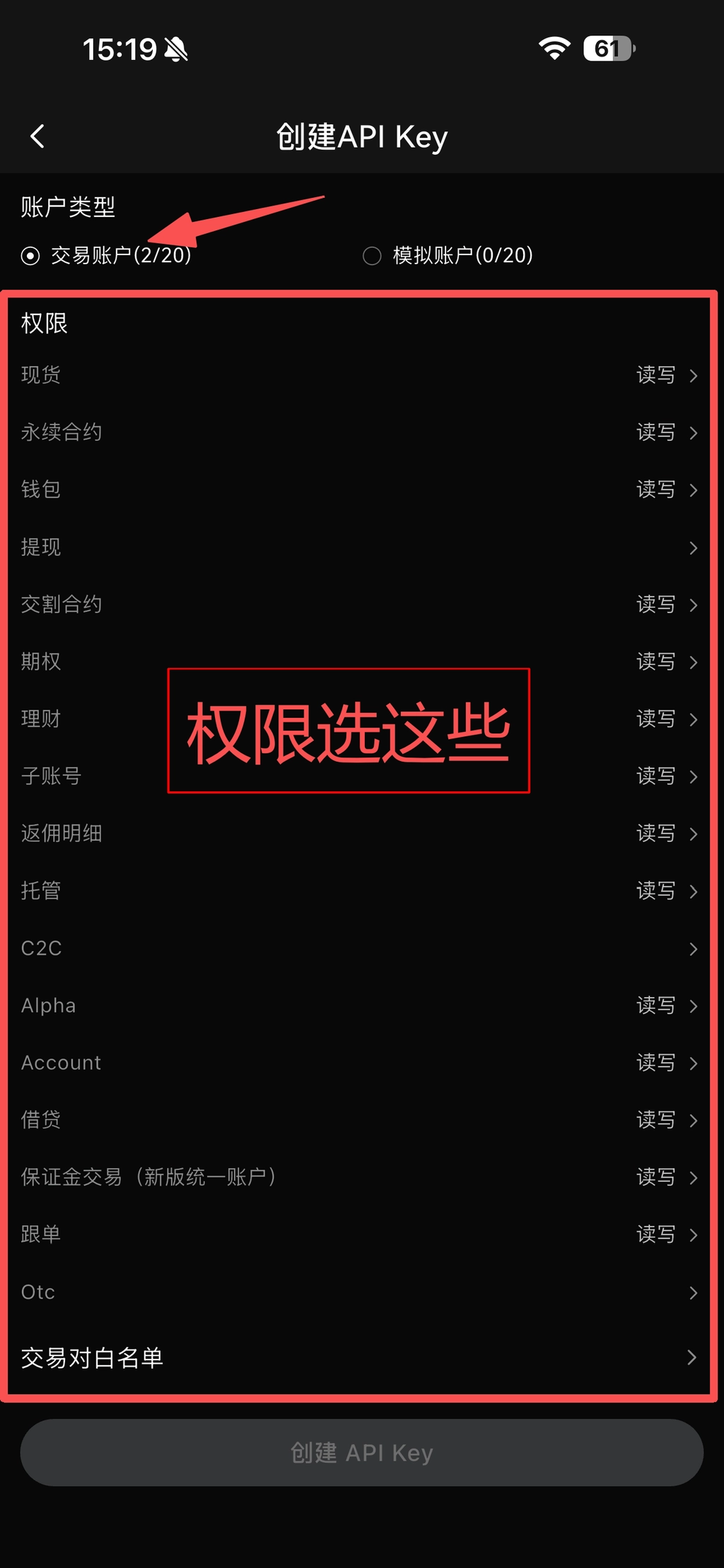
Task: Select the 交易账户 account type
Action: (31, 255)
